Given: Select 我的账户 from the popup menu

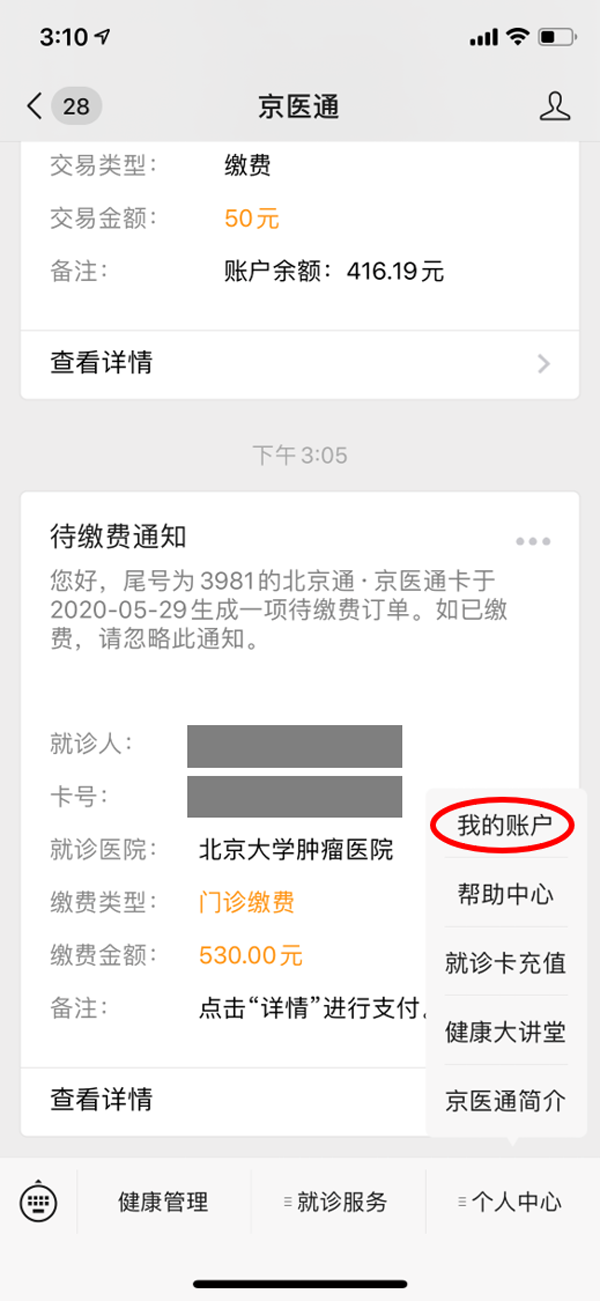Looking at the screenshot, I should 504,825.
